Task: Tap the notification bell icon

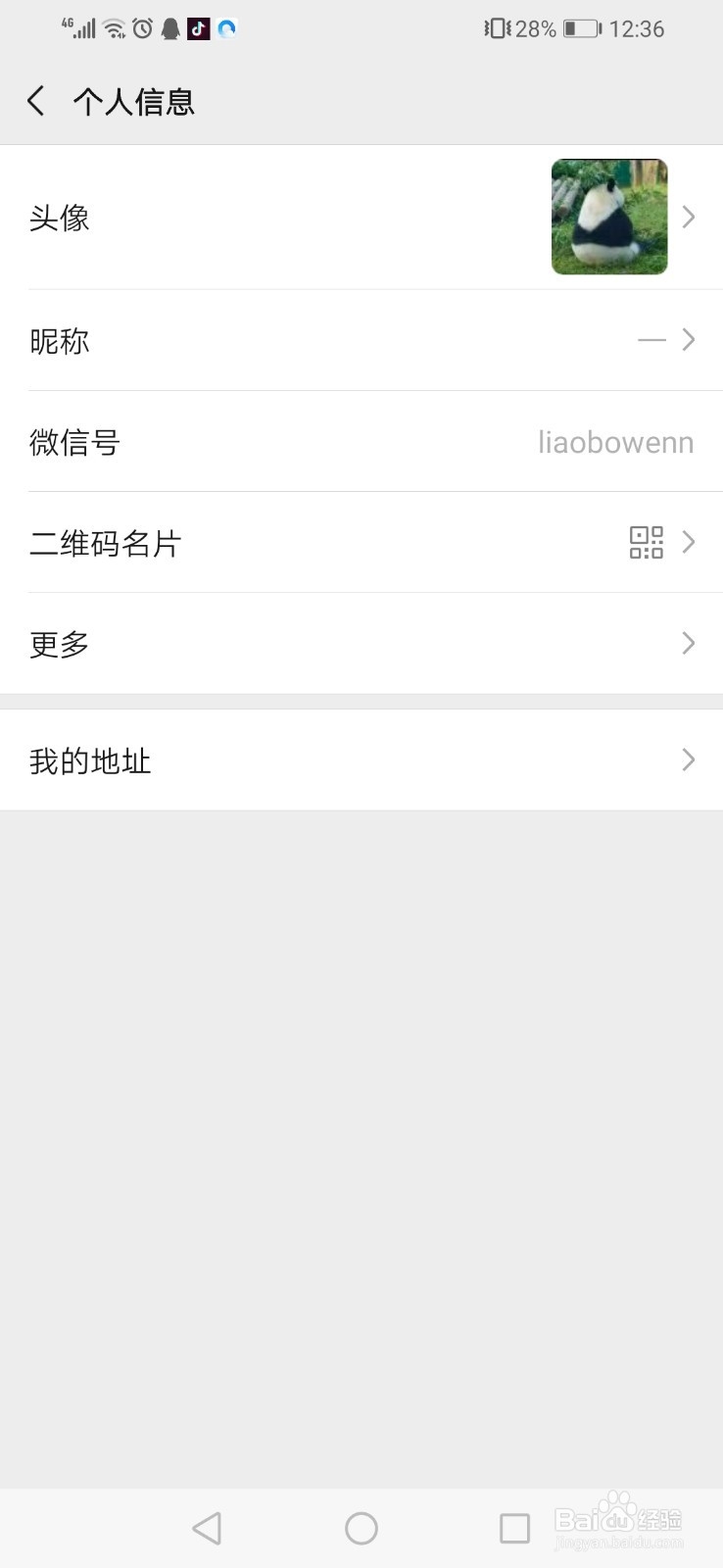Action: click(x=170, y=28)
